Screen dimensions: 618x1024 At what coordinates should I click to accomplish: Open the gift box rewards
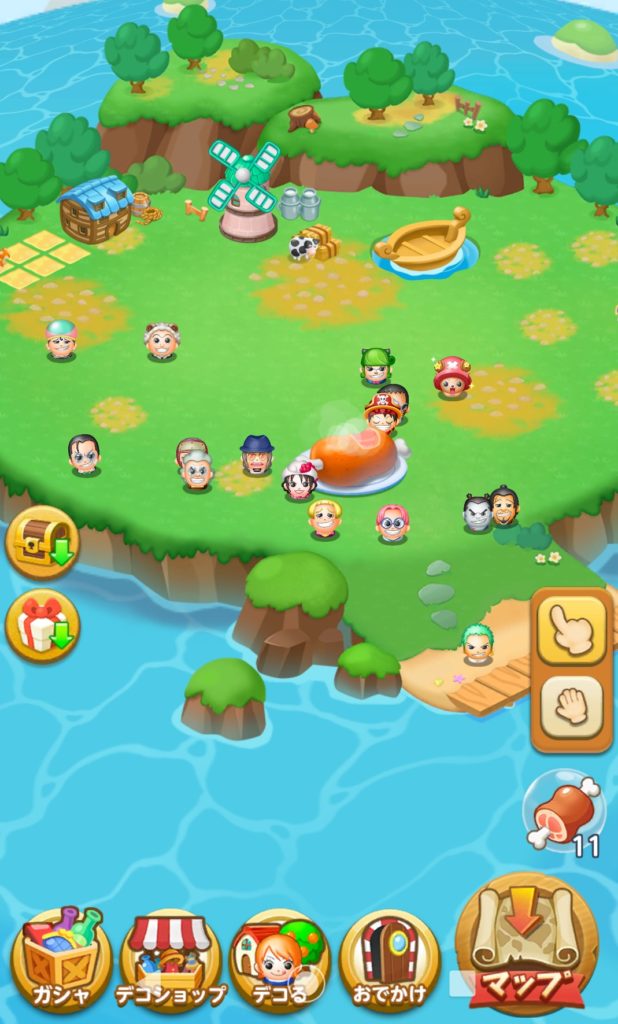[x=42, y=627]
